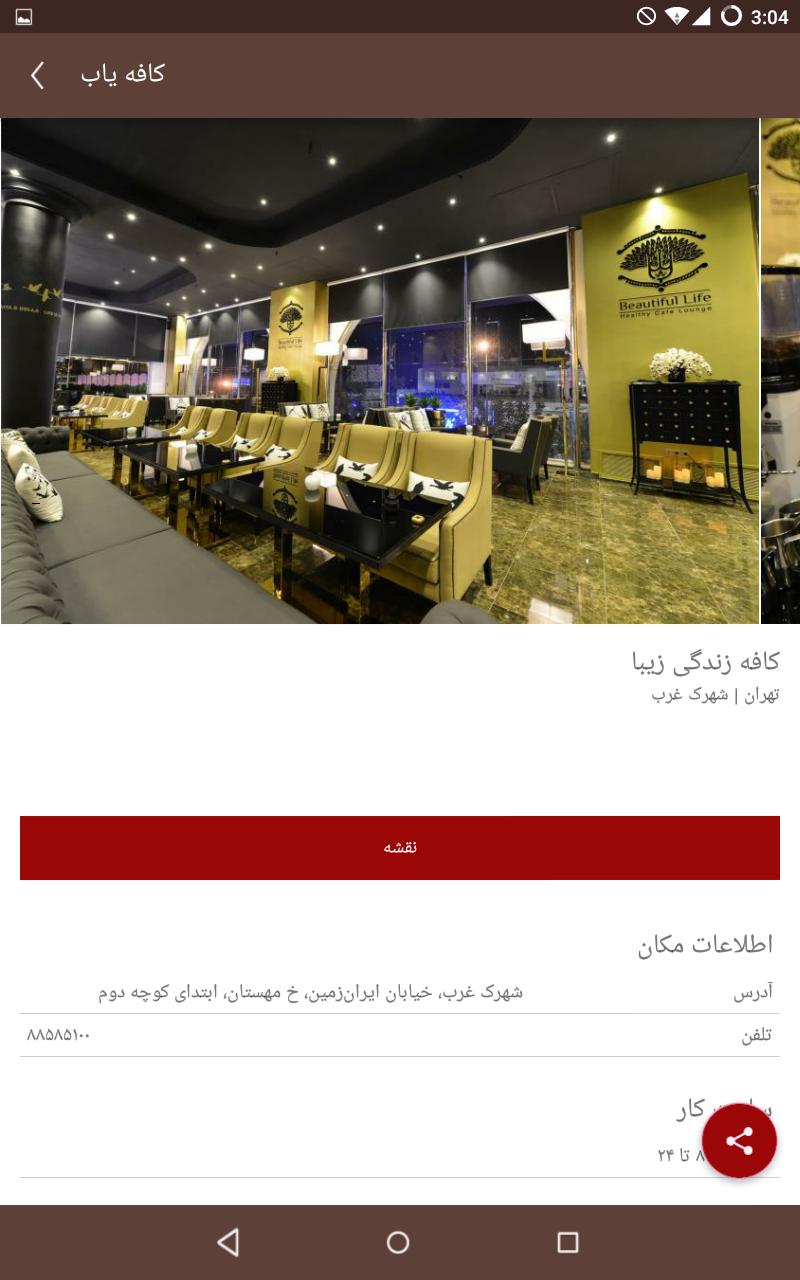This screenshot has width=800, height=1280.
Task: Open the cafe interior photo
Action: [x=380, y=371]
